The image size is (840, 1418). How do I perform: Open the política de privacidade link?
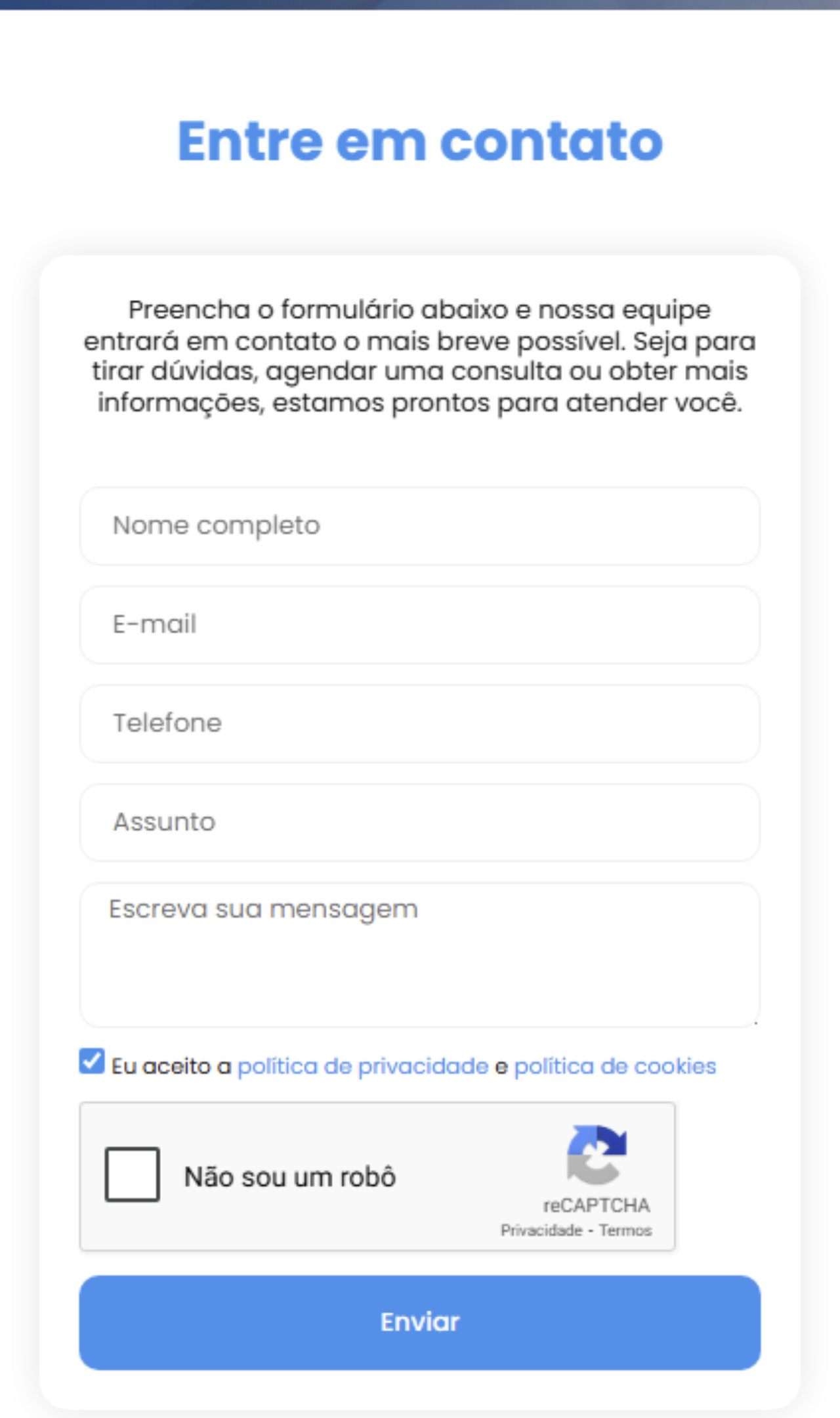(x=363, y=1066)
